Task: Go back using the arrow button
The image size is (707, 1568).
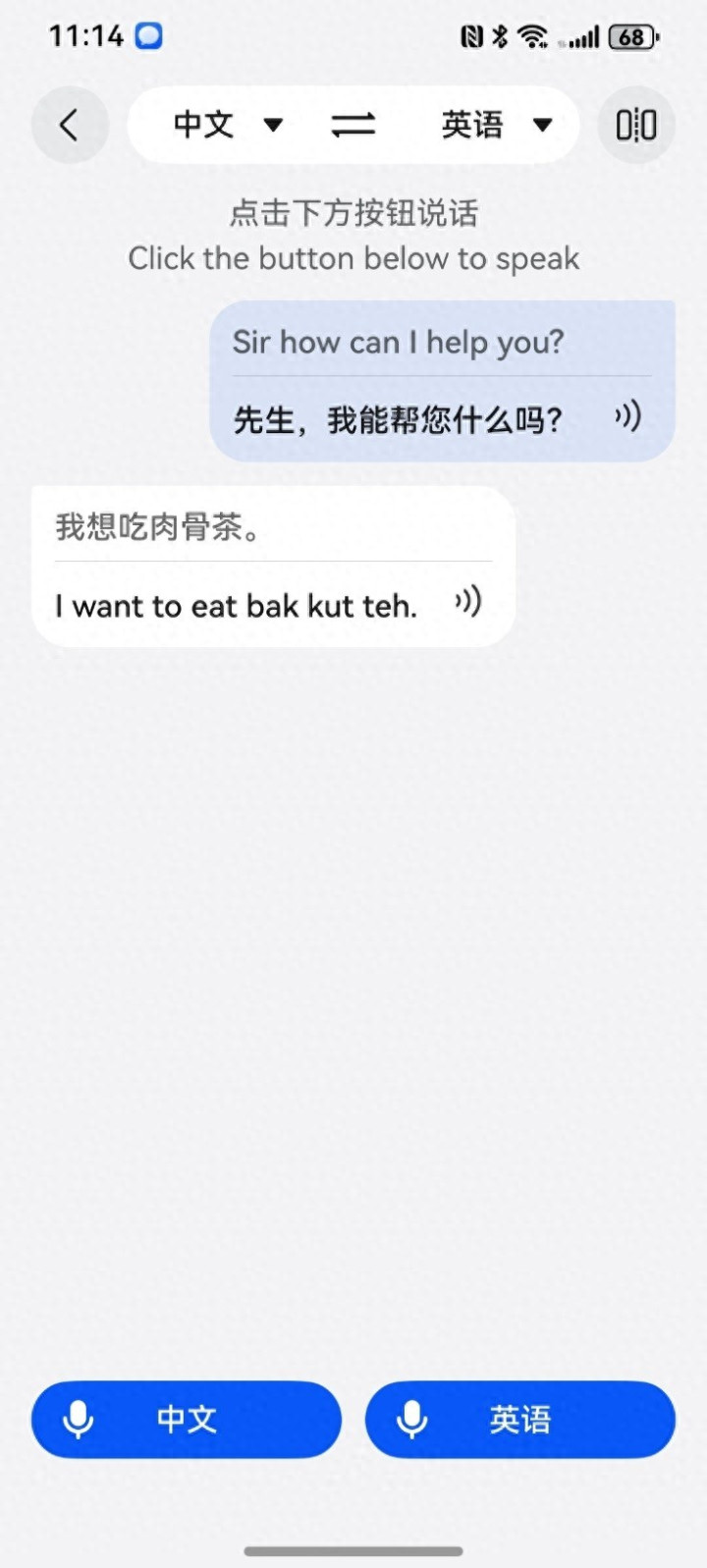Action: tap(70, 125)
